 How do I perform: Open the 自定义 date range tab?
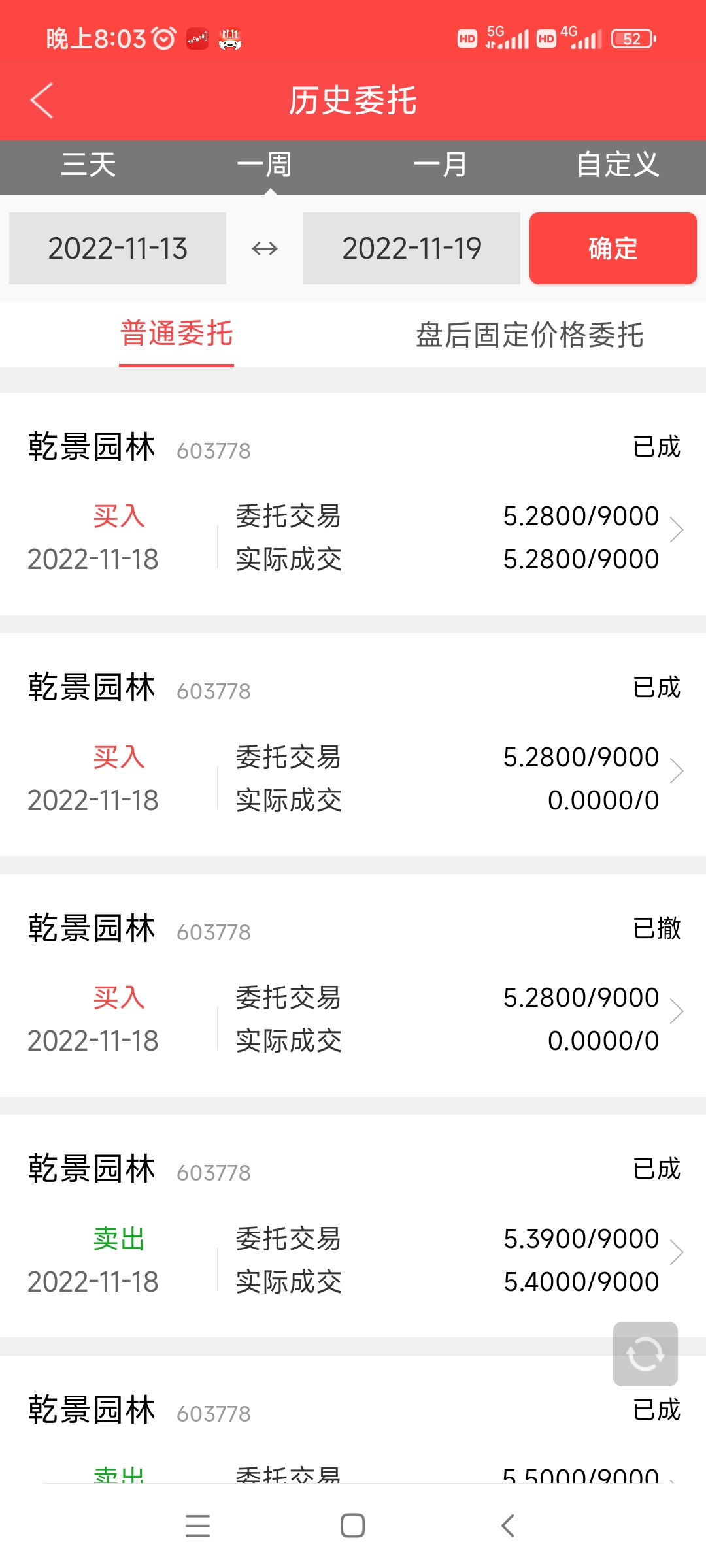pyautogui.click(x=618, y=165)
